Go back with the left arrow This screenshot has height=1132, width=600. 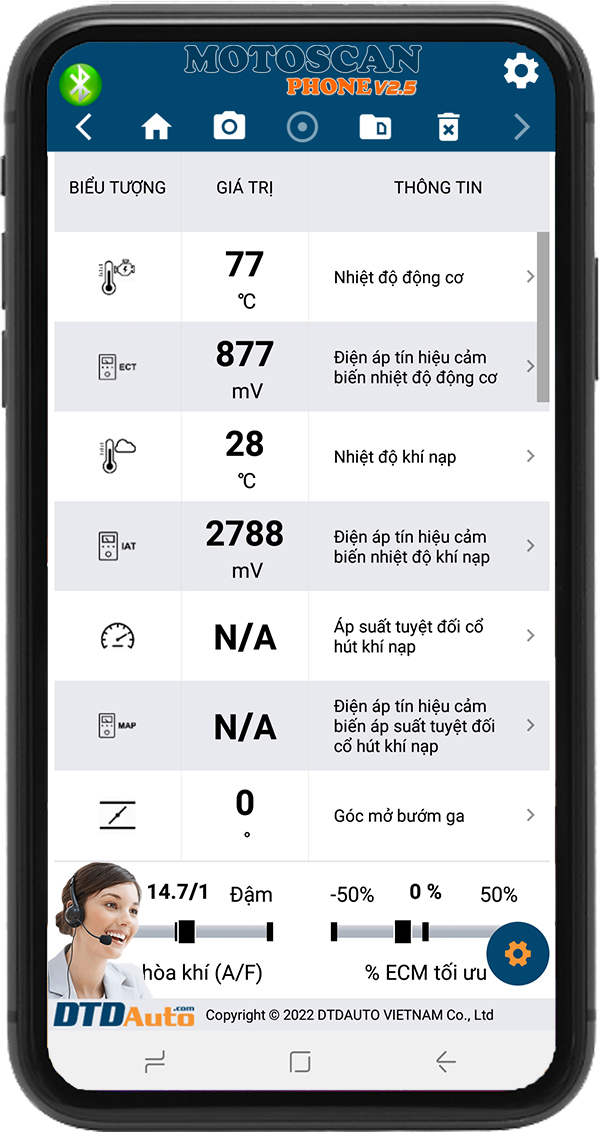[84, 128]
